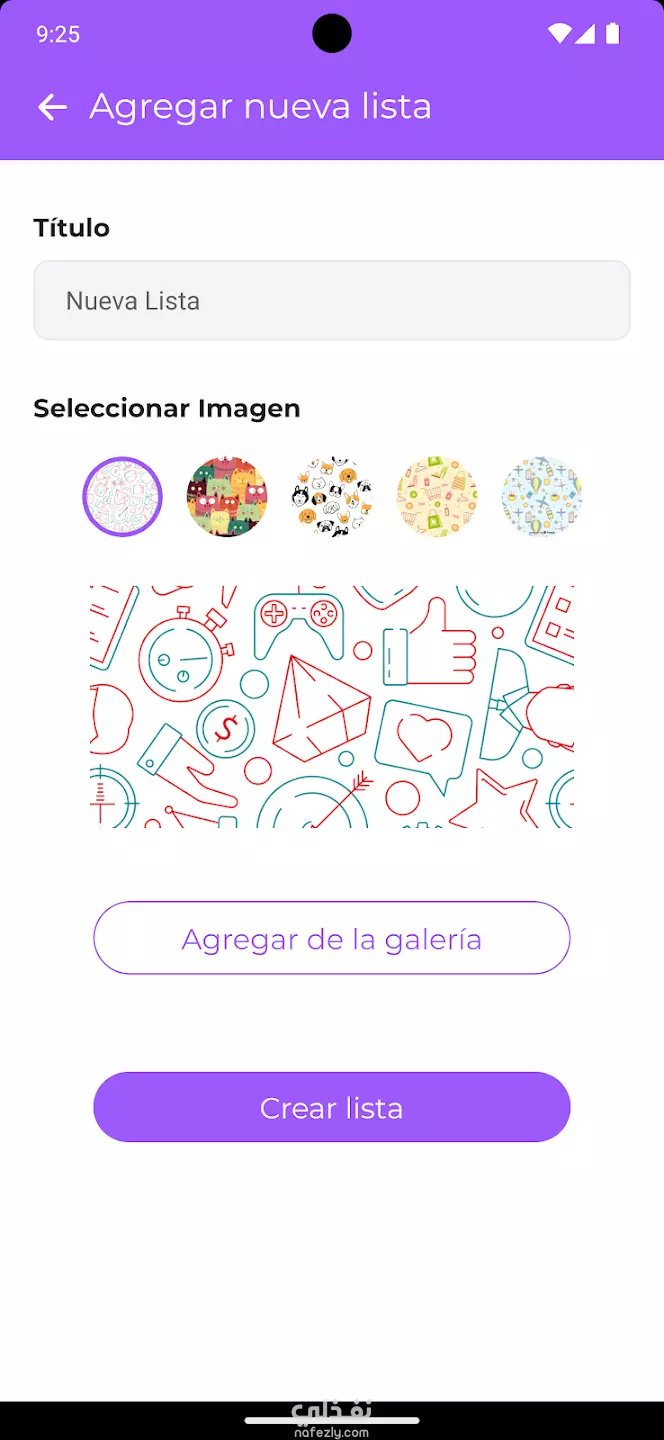664x1440 pixels.
Task: Tap the Crear lista button
Action: click(332, 1107)
